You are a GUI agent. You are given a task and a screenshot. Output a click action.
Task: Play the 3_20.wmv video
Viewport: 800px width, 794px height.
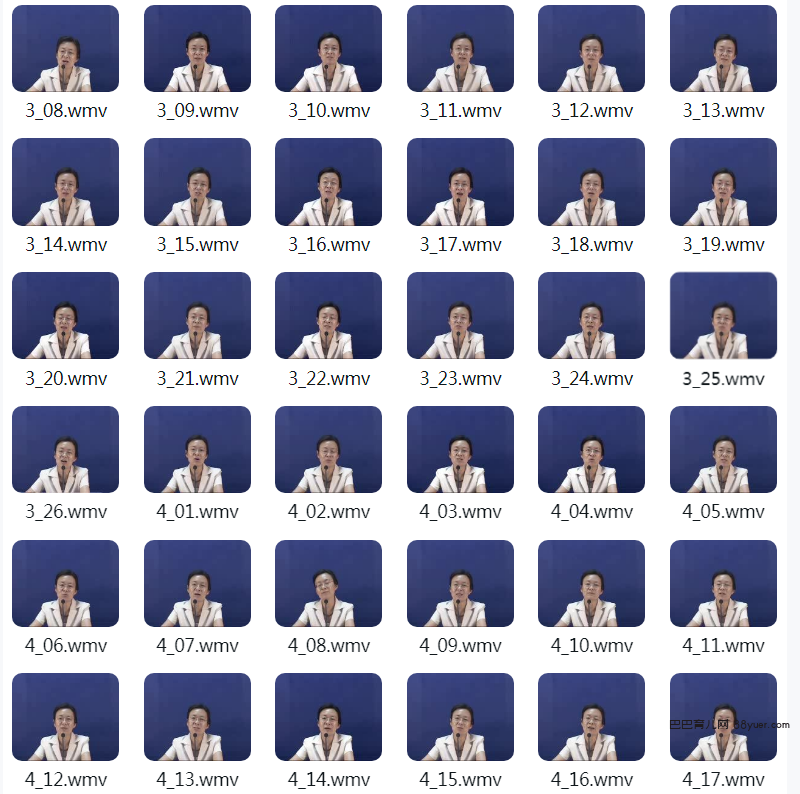pyautogui.click(x=65, y=316)
